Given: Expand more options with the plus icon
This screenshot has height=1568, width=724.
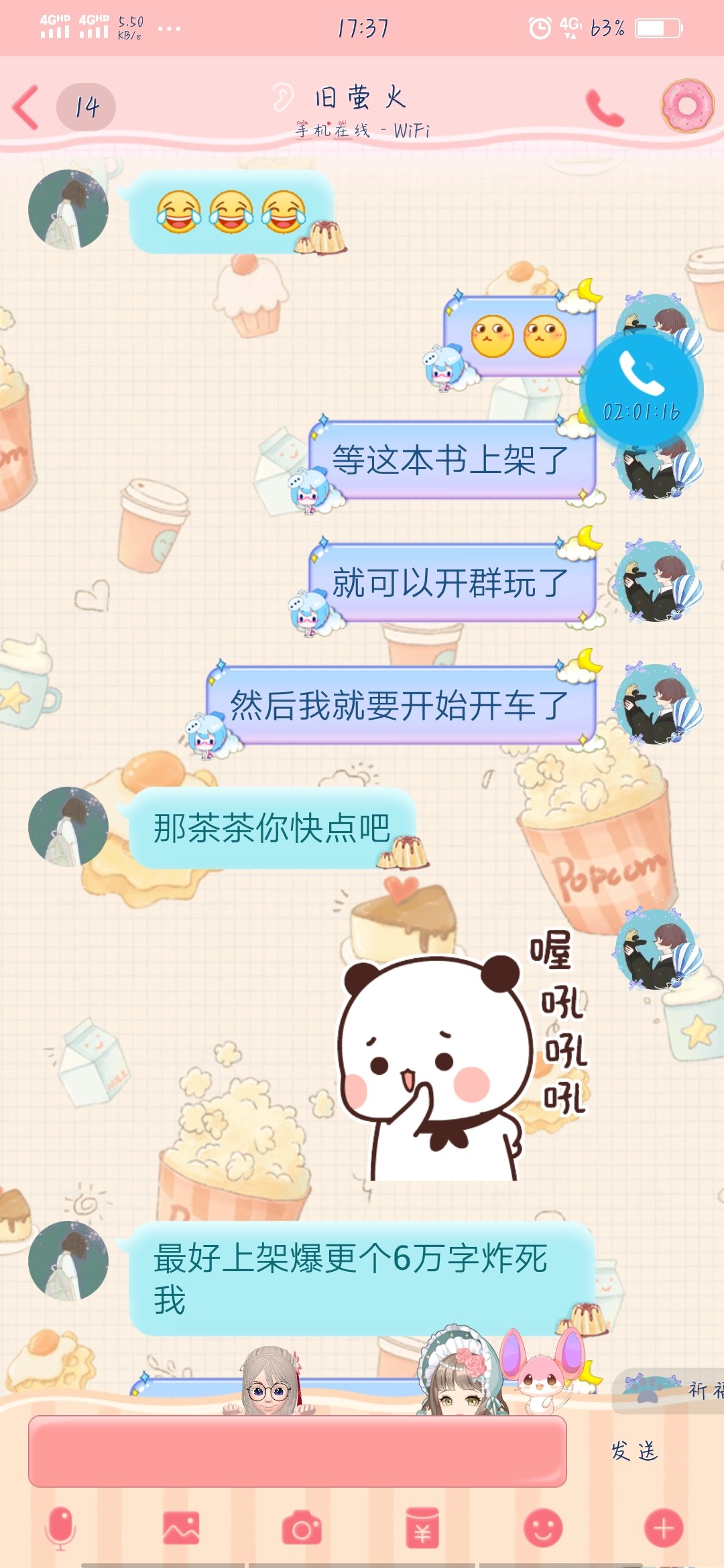Looking at the screenshot, I should click(663, 1528).
